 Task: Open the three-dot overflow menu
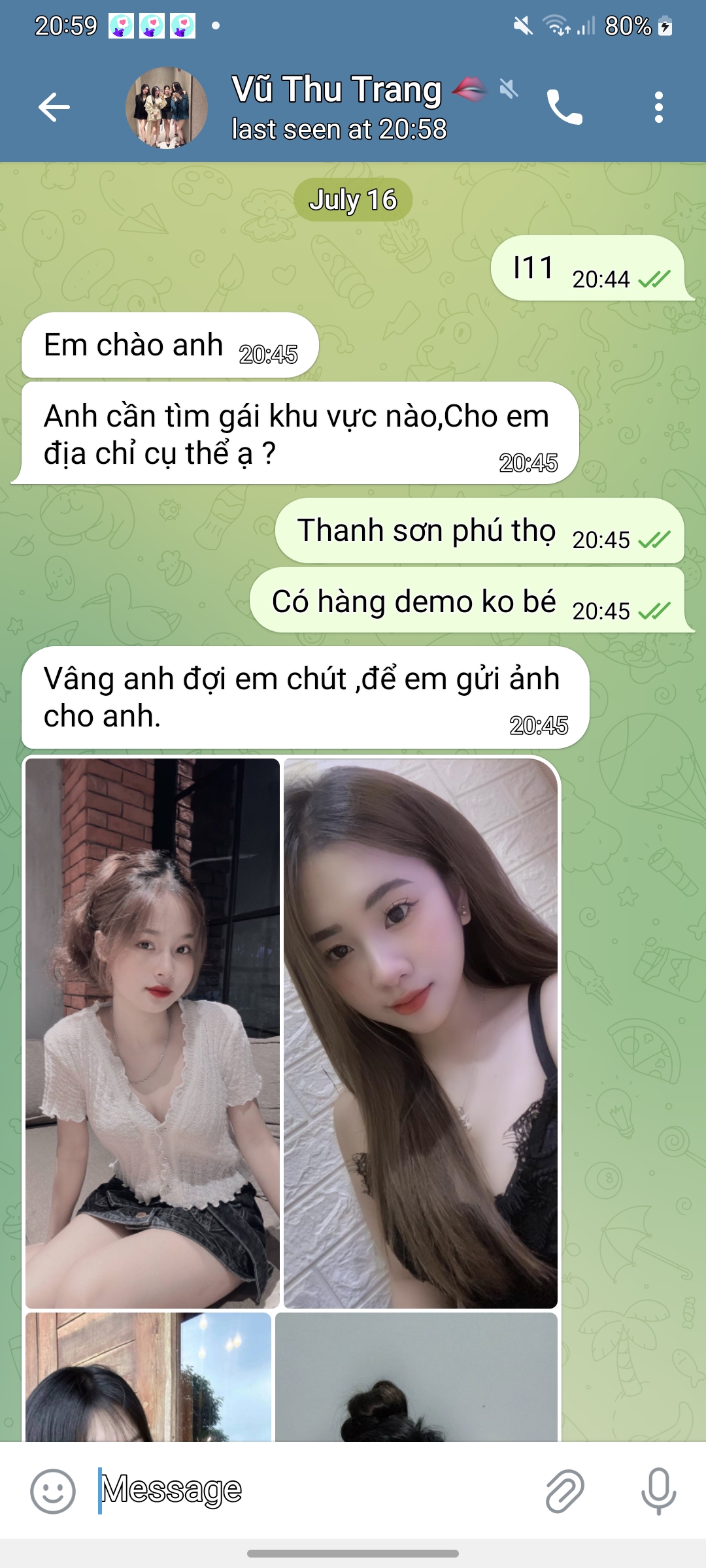[658, 107]
